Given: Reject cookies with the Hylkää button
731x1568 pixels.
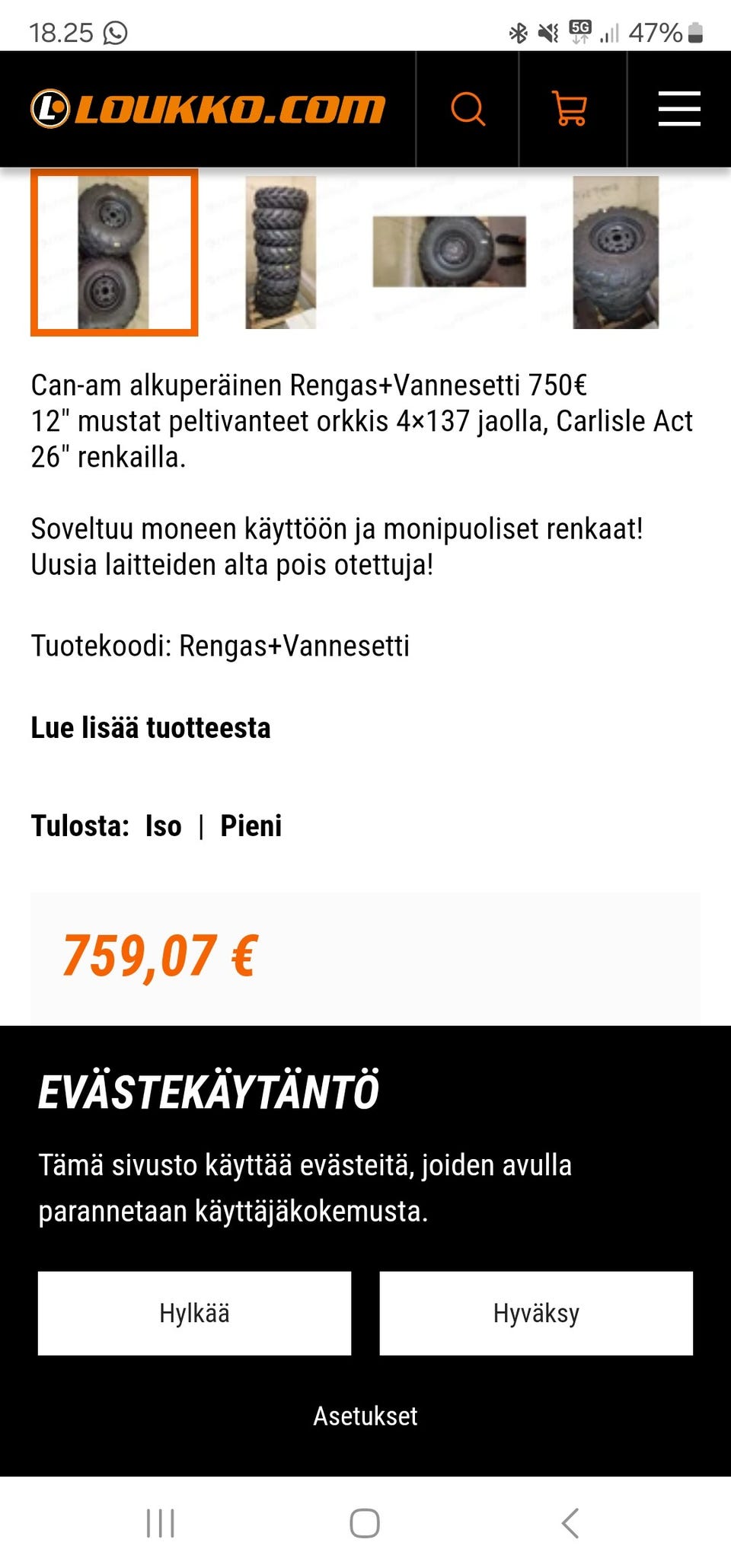Looking at the screenshot, I should tap(194, 1313).
